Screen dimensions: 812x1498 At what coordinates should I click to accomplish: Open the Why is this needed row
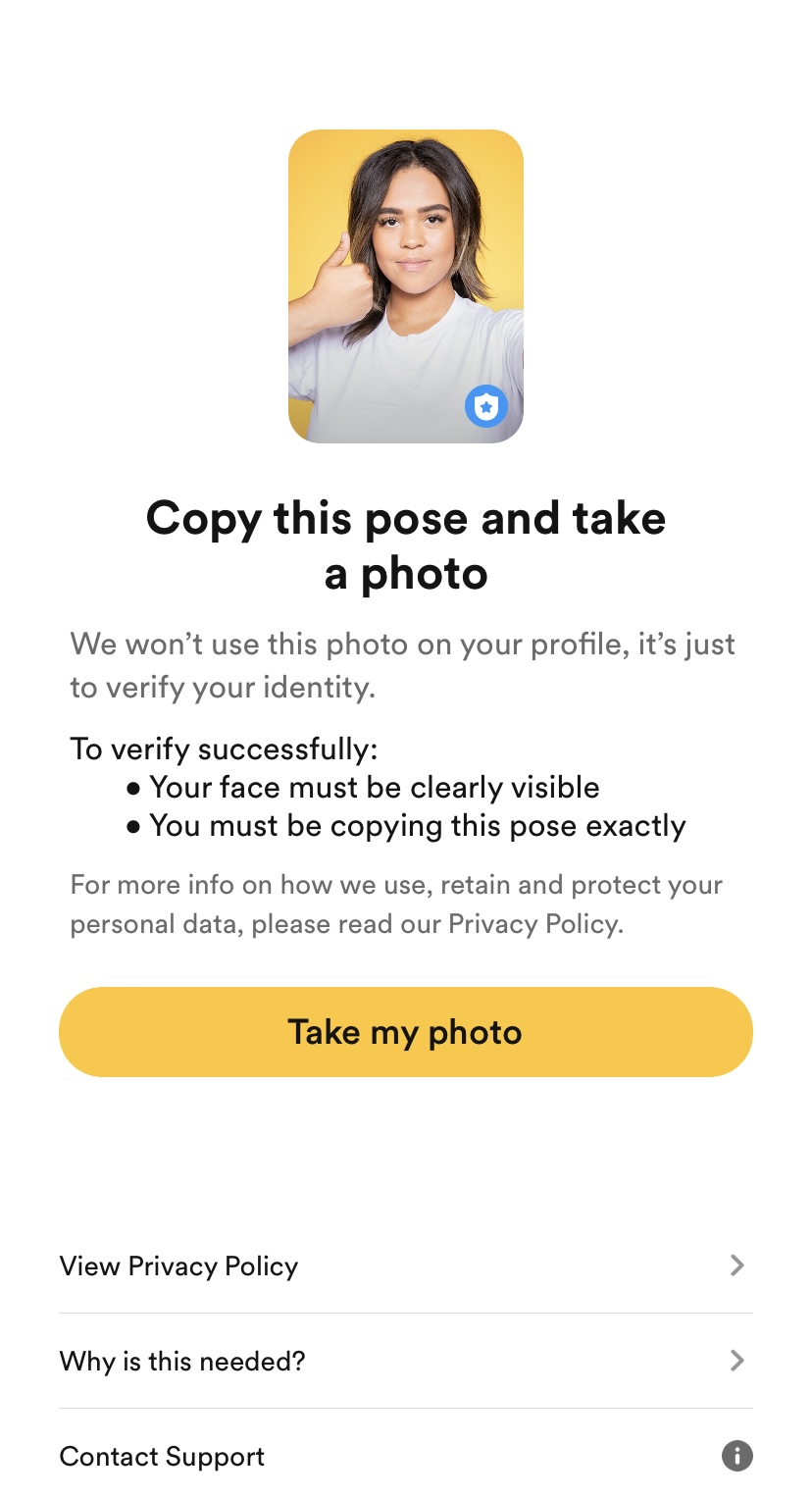[x=405, y=1361]
